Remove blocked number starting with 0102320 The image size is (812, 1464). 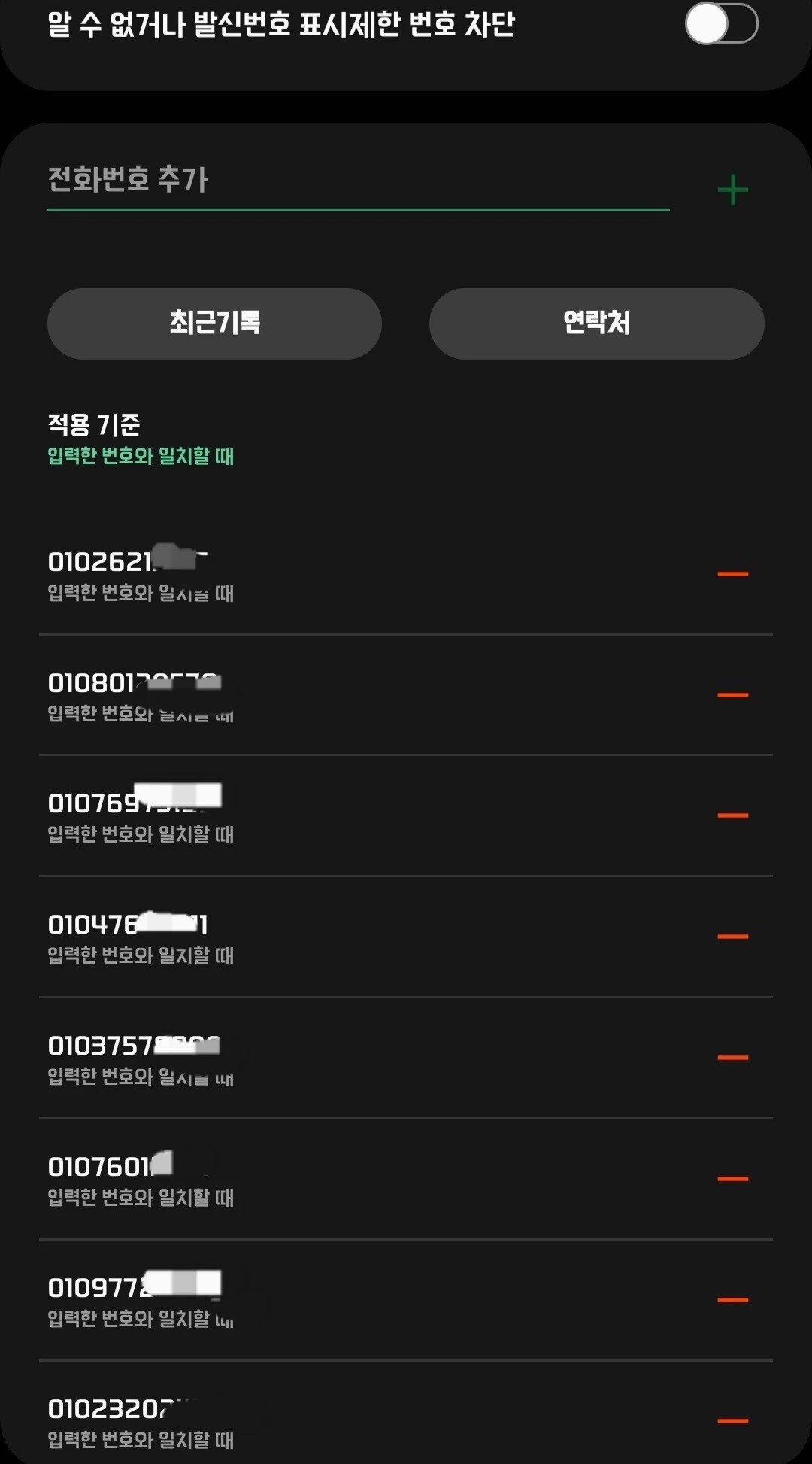coord(732,1421)
